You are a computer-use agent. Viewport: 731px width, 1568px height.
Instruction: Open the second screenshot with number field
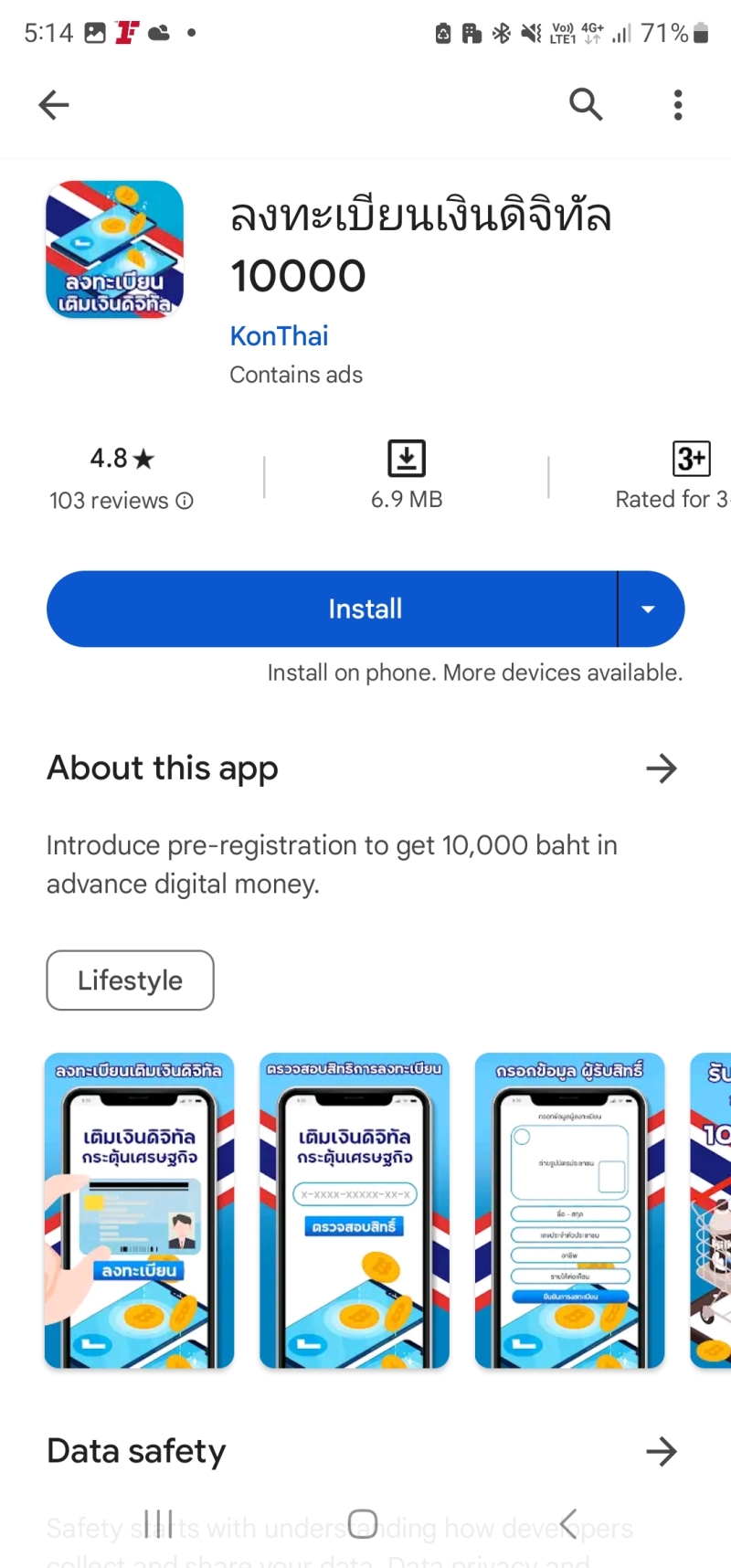355,1210
